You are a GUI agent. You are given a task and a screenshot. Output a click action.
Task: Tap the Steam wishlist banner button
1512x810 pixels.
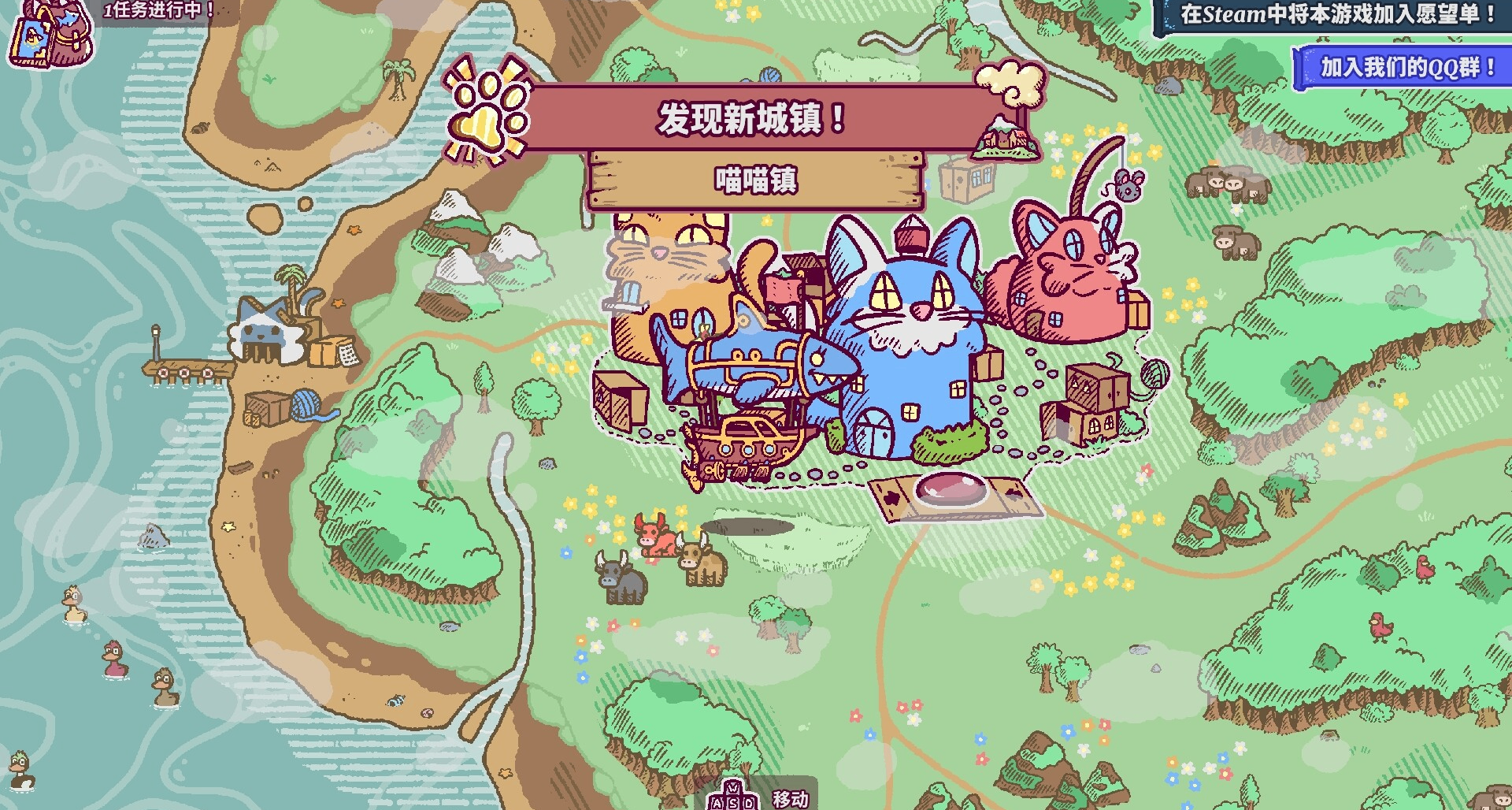tap(1335, 16)
